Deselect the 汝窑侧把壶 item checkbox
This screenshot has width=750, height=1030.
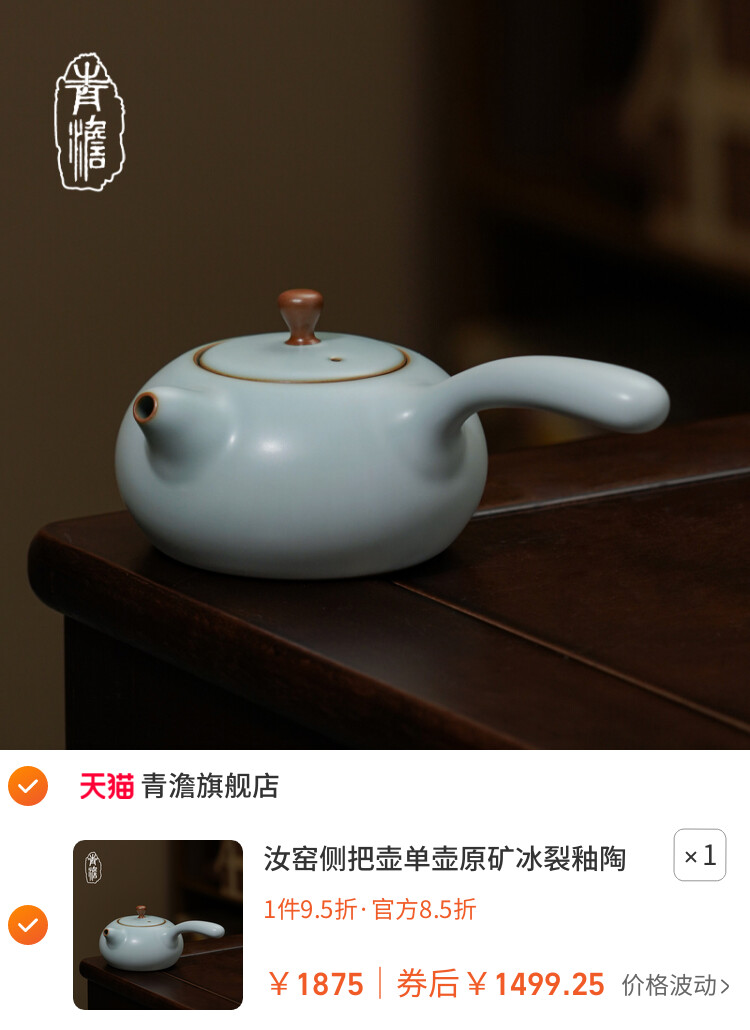(x=27, y=925)
